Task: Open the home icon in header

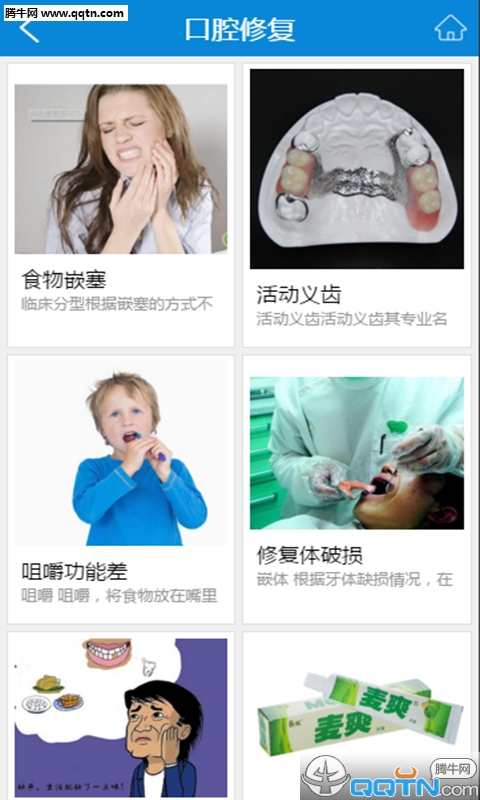Action: tap(450, 28)
